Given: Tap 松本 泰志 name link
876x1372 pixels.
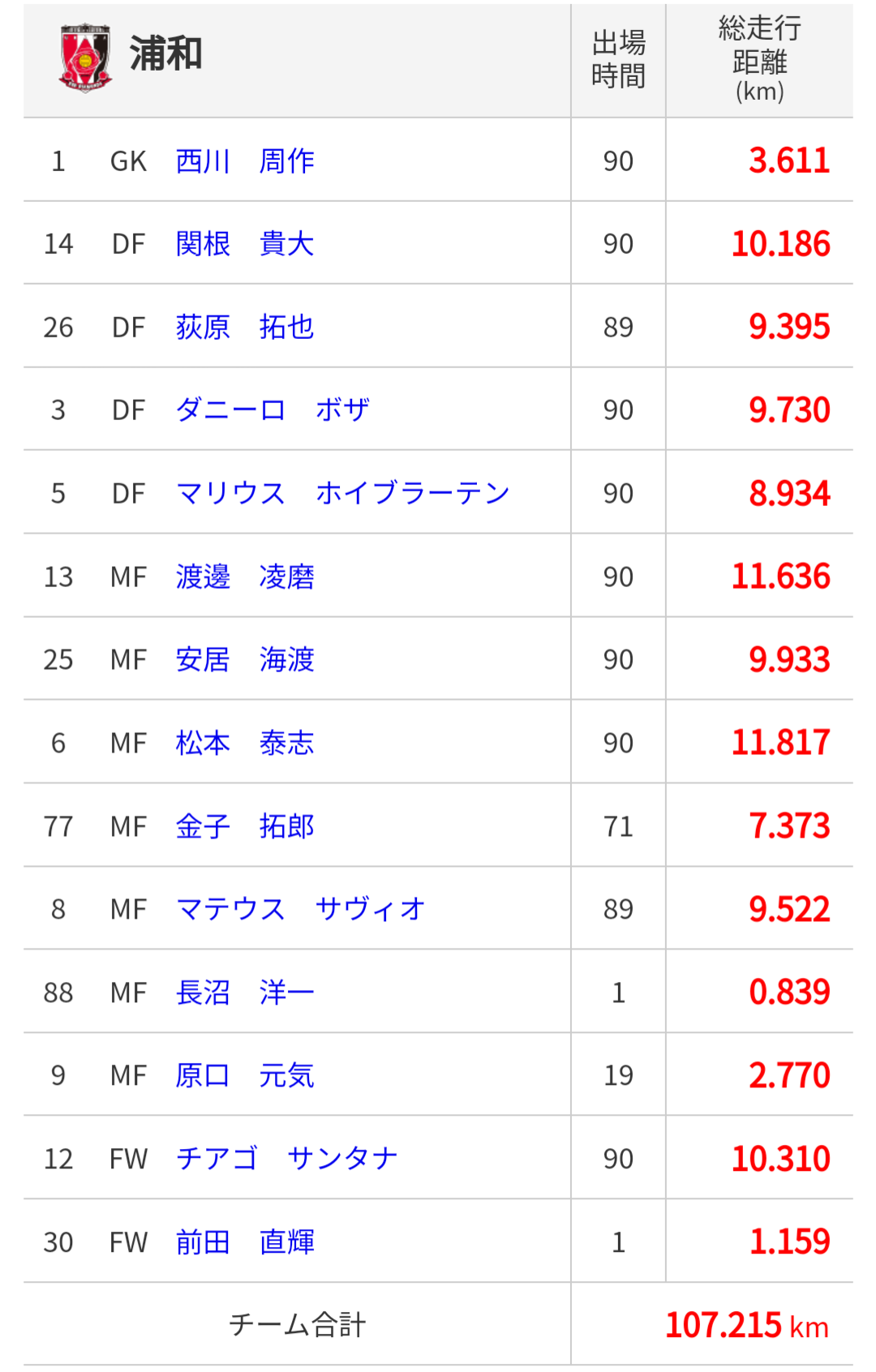Looking at the screenshot, I should click(x=245, y=743).
